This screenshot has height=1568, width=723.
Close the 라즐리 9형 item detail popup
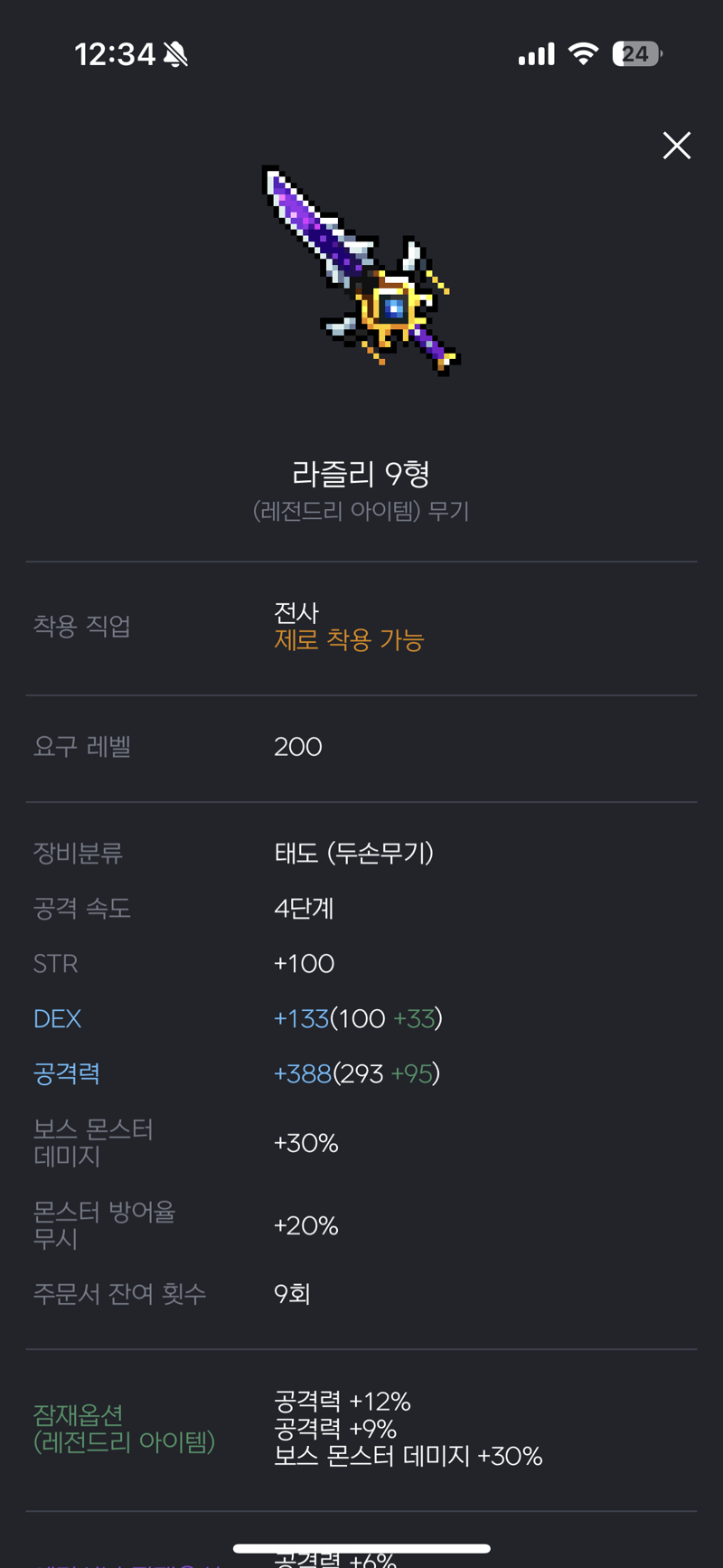676,146
